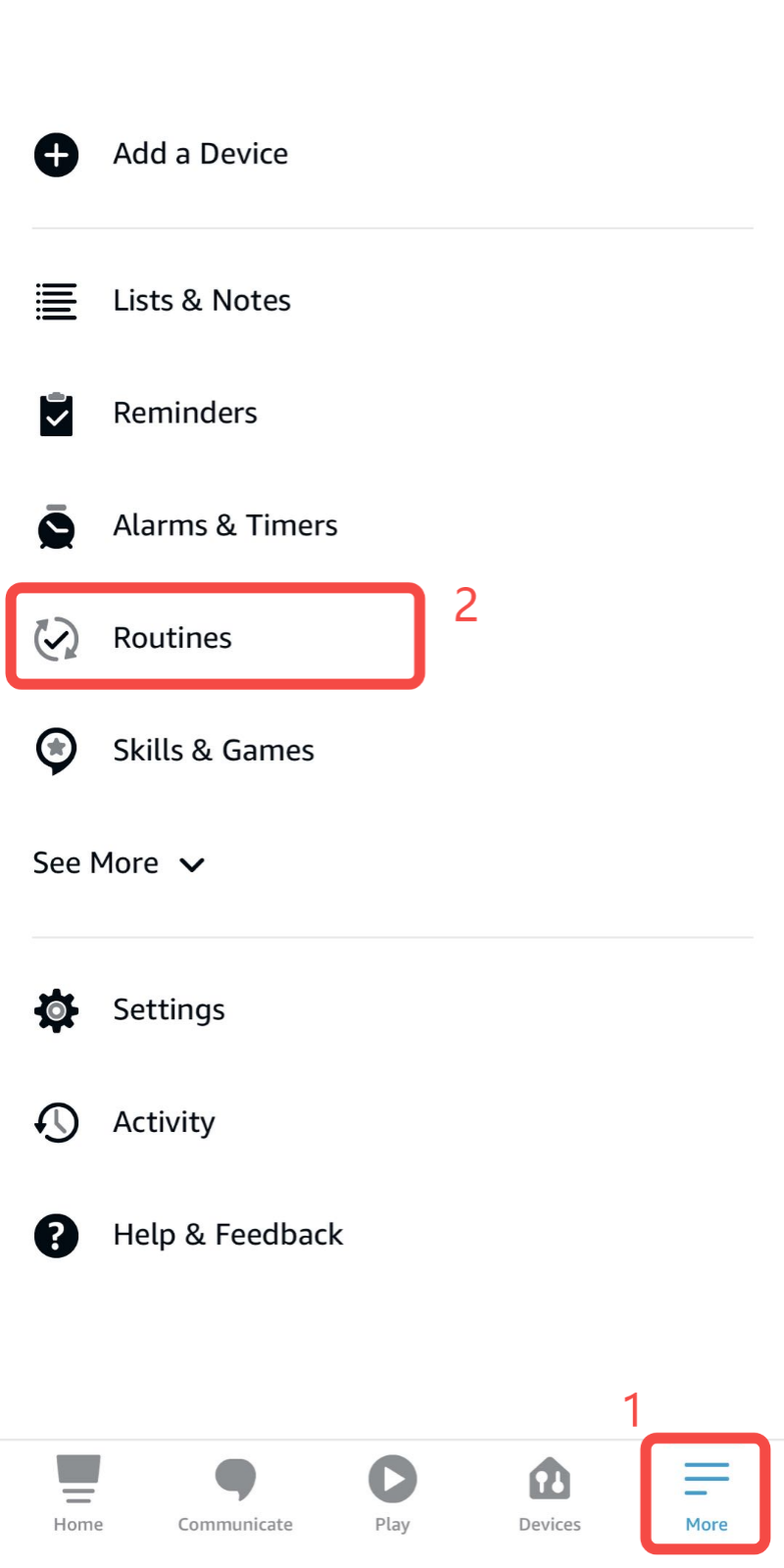This screenshot has width=784, height=1568.
Task: Expand the See More section
Action: coord(119,863)
